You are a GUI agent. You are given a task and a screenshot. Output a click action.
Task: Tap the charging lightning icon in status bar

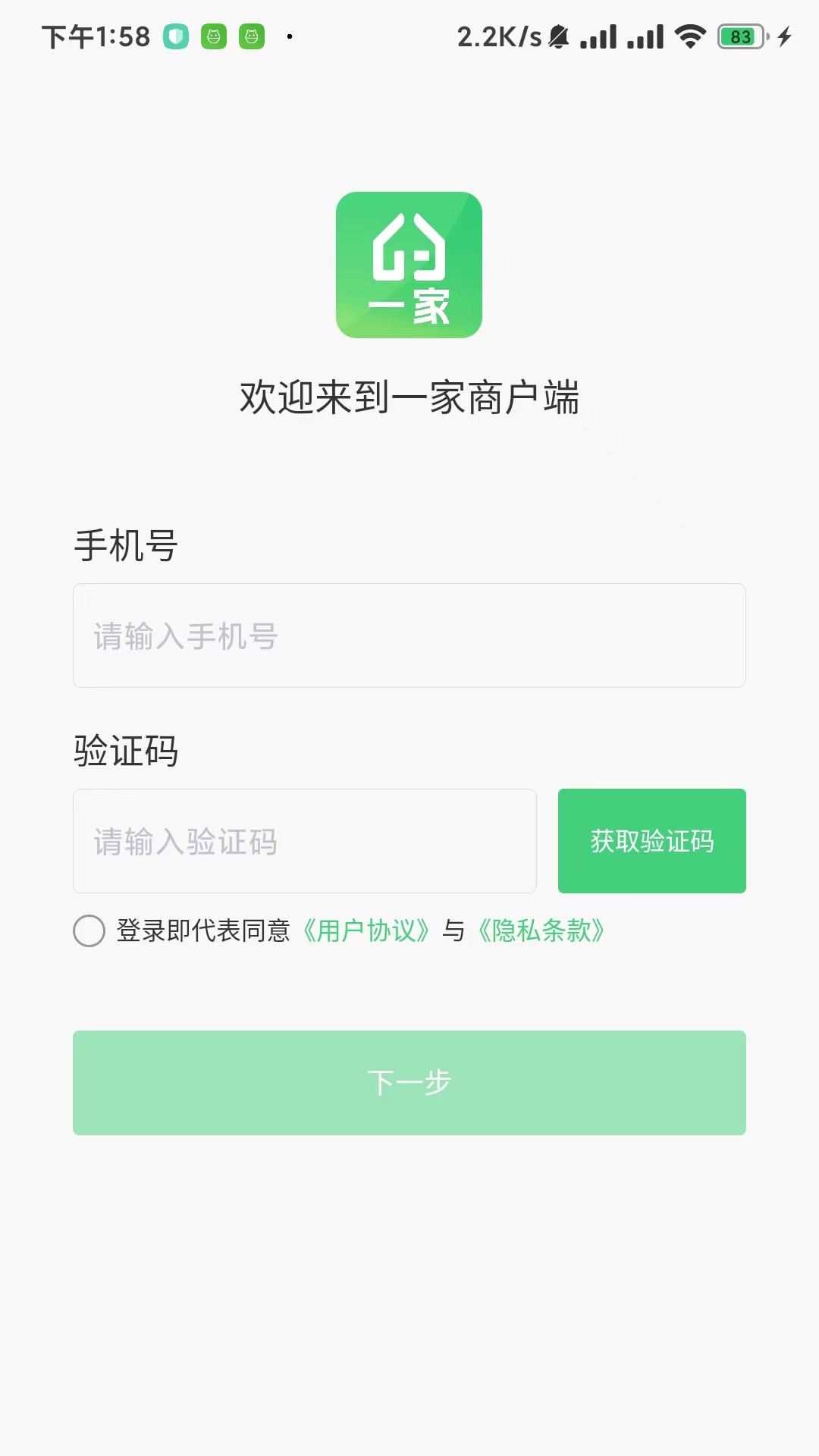pyautogui.click(x=785, y=36)
